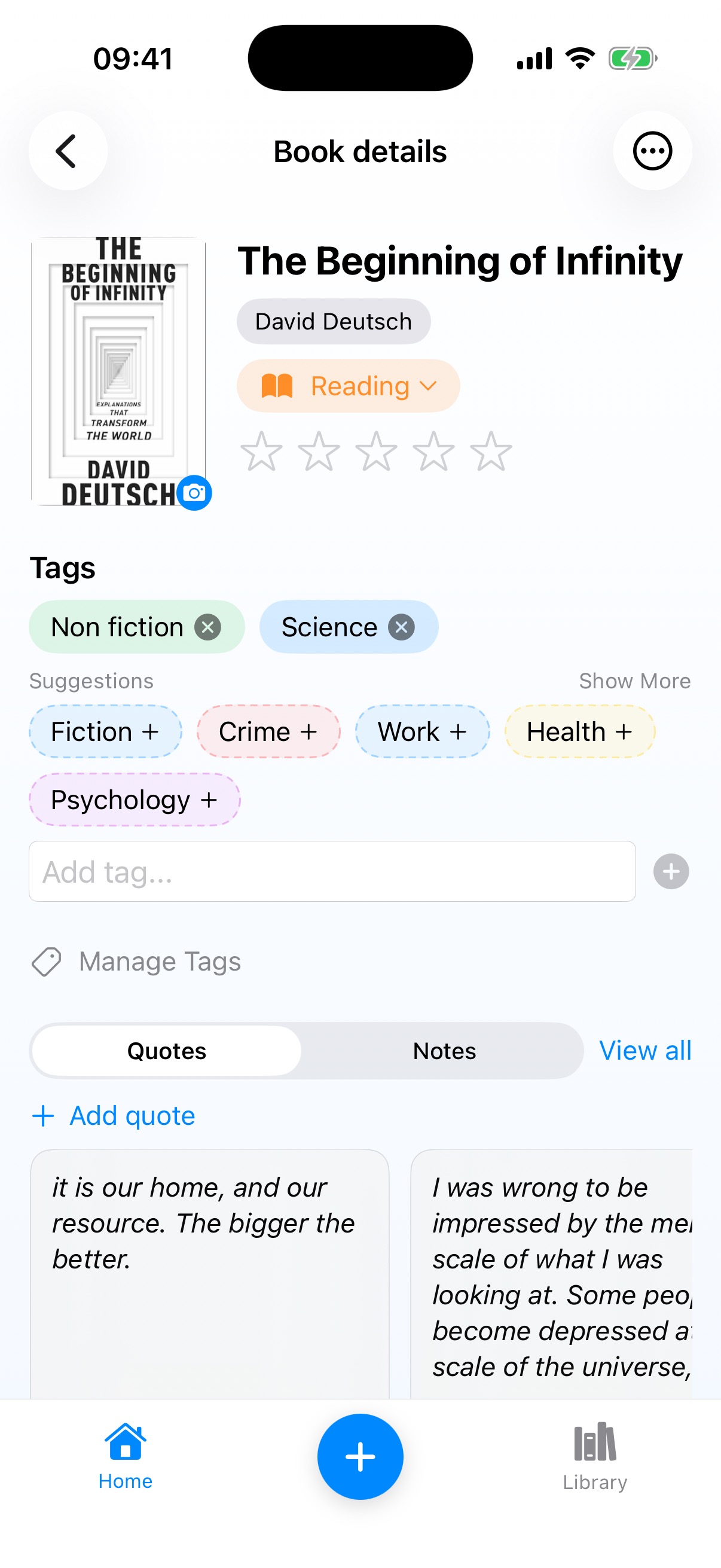Add the Work suggested tag
The height and width of the screenshot is (1568, 721).
(422, 731)
